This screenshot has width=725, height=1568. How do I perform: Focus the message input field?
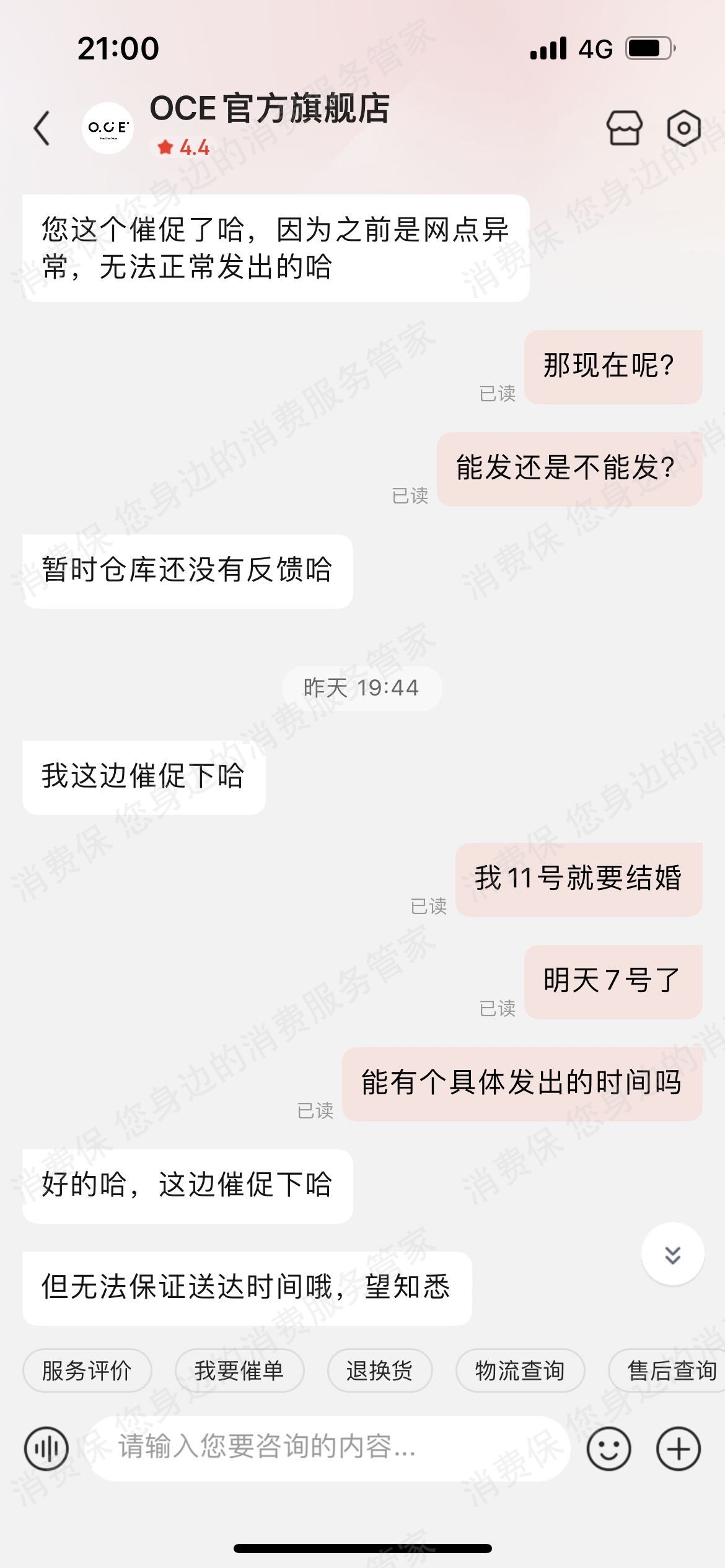coord(328,1447)
